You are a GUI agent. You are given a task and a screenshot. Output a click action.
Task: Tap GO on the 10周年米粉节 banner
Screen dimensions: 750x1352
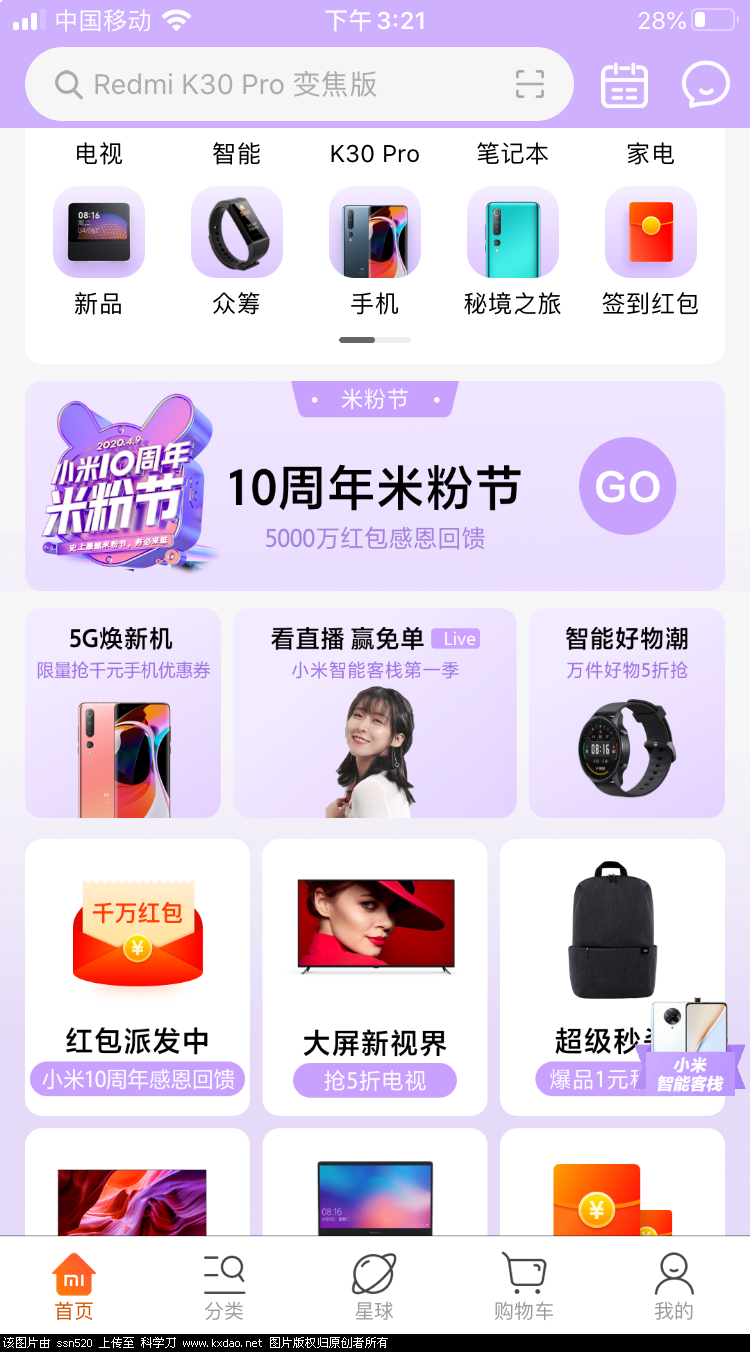627,486
